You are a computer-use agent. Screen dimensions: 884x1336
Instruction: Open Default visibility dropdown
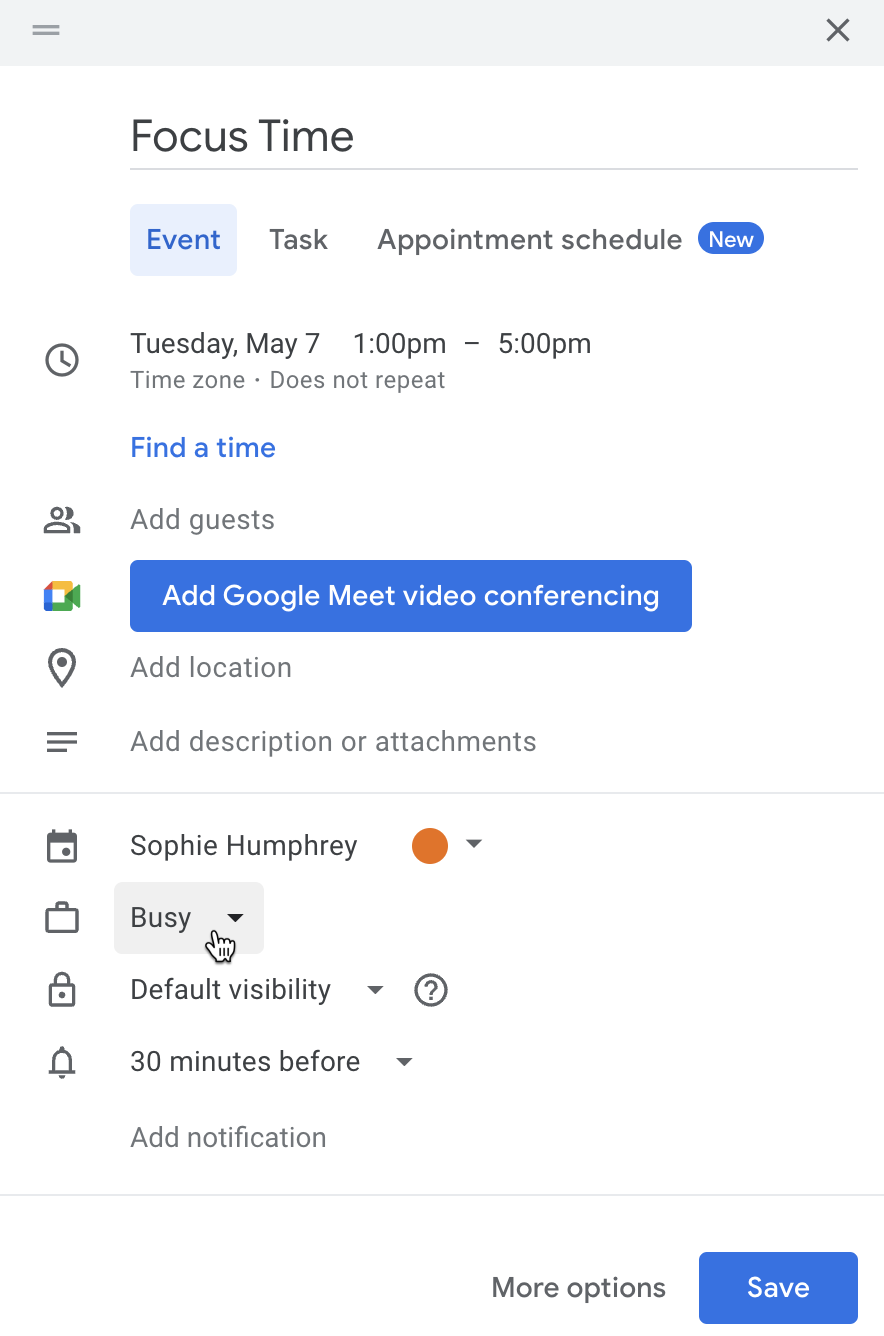point(257,990)
